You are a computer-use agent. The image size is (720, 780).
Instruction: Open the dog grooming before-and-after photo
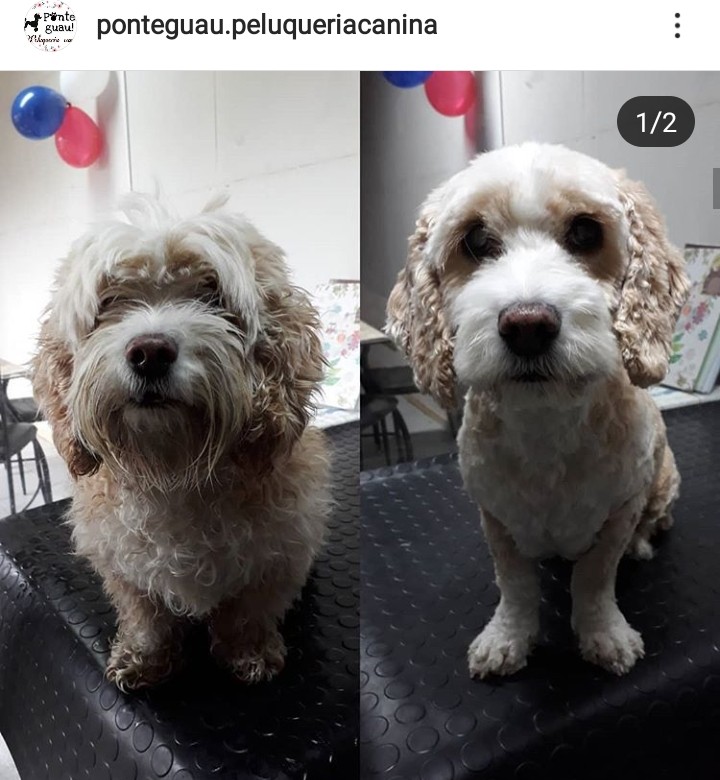(360, 425)
